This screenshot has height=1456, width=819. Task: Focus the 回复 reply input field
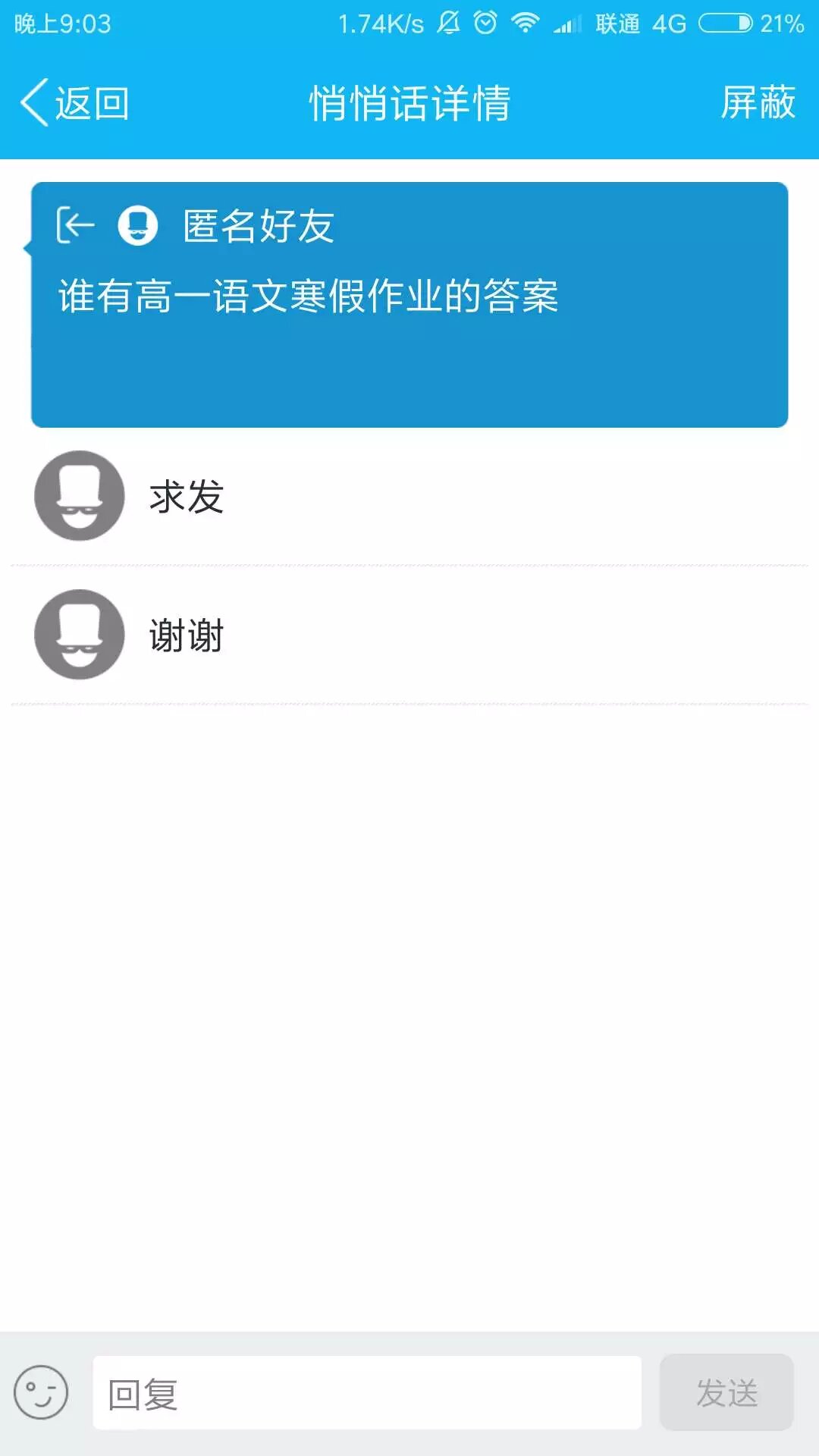pyautogui.click(x=367, y=1393)
